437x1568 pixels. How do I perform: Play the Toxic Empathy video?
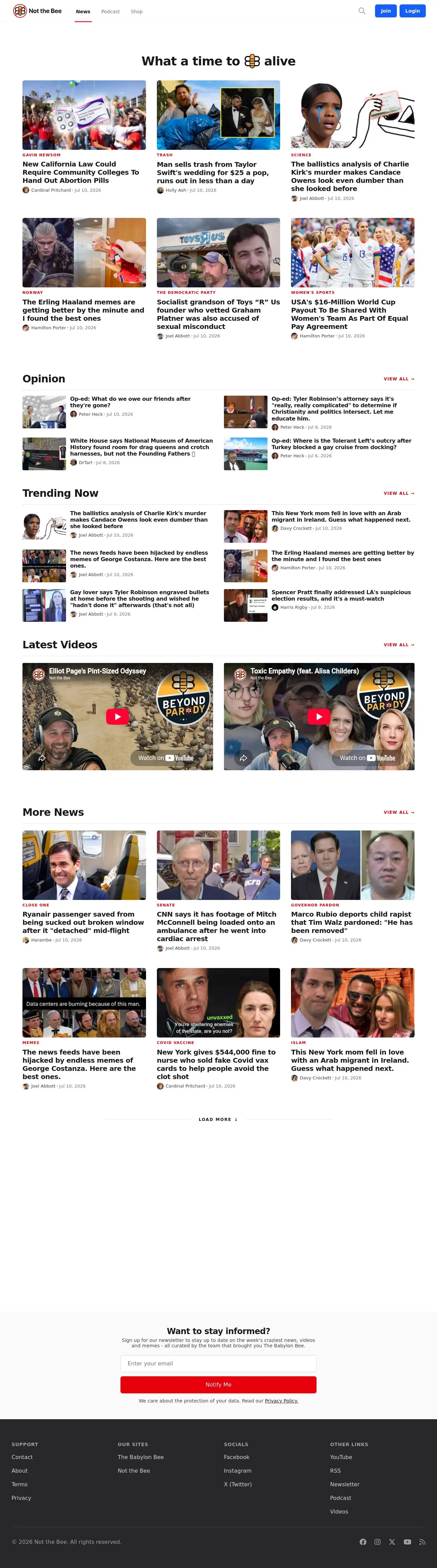tap(319, 716)
